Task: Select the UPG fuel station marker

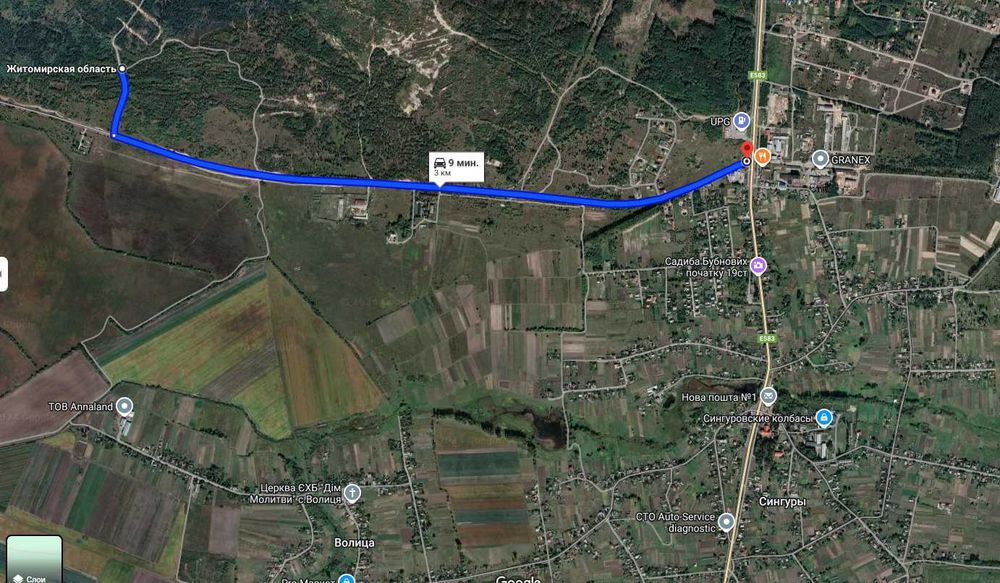Action: [741, 122]
